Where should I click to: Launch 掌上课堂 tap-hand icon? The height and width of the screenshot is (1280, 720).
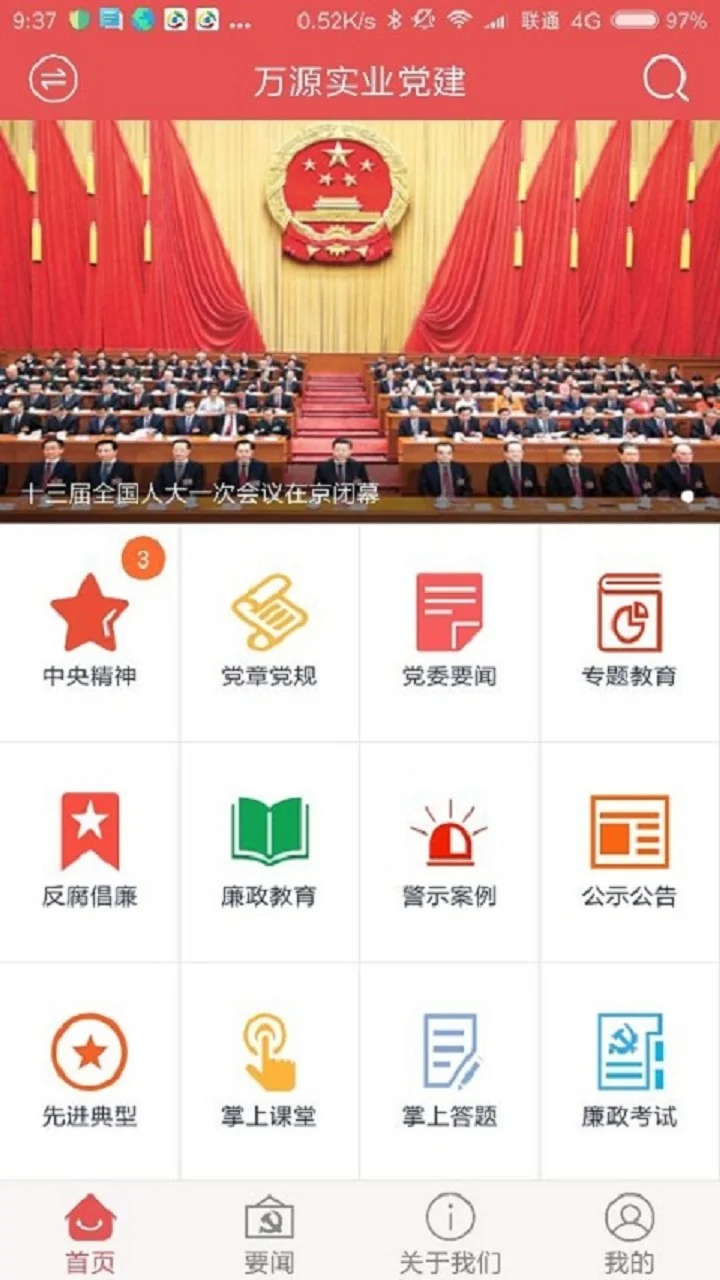tap(268, 1048)
